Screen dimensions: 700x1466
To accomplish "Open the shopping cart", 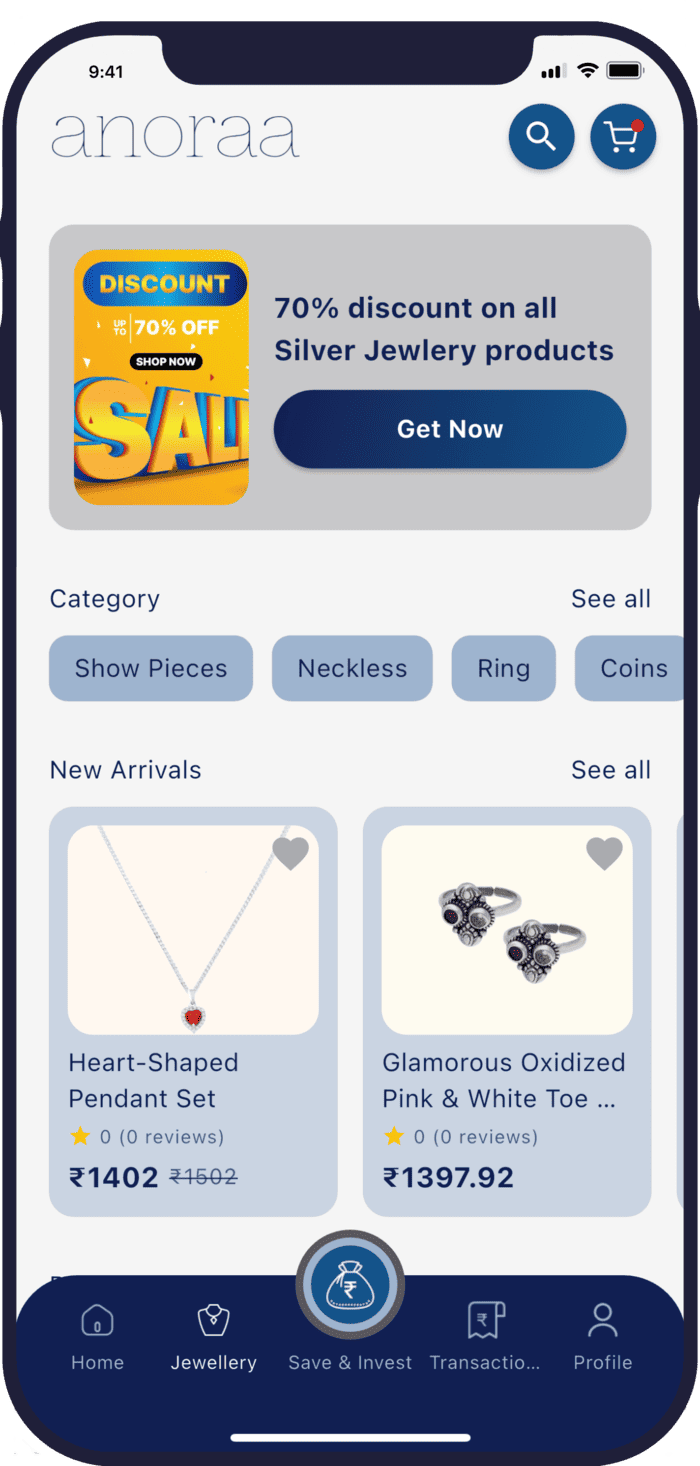I will coord(622,136).
